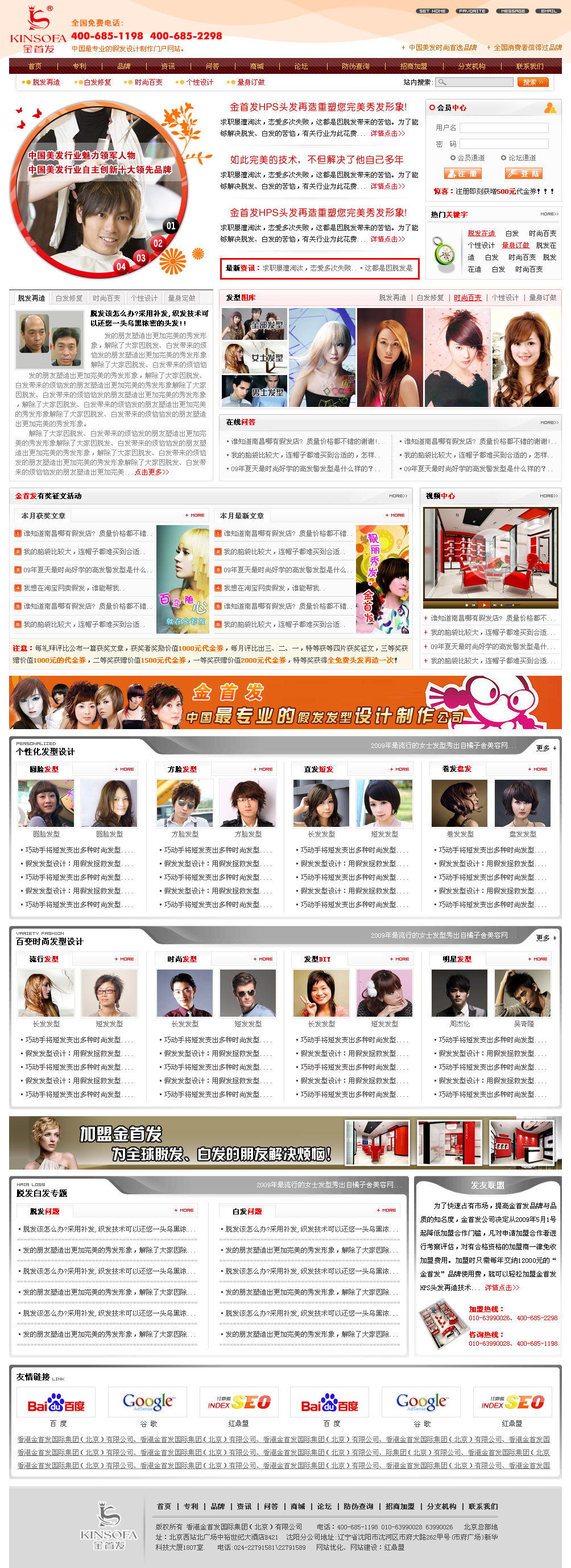Open the 圆脸发型 MORE link
Viewport: 571px width, 1568px height.
coord(125,770)
